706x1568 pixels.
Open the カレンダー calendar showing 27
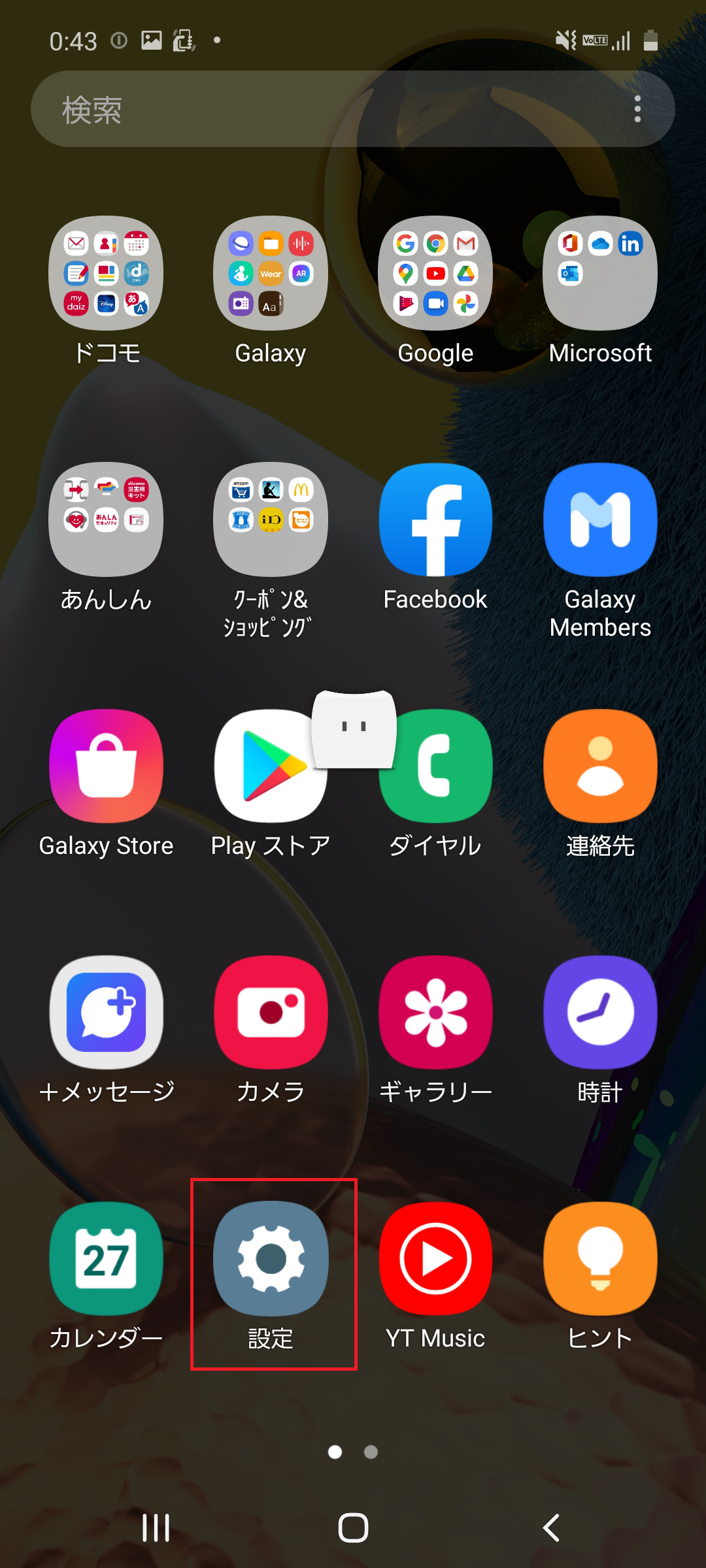point(106,1258)
